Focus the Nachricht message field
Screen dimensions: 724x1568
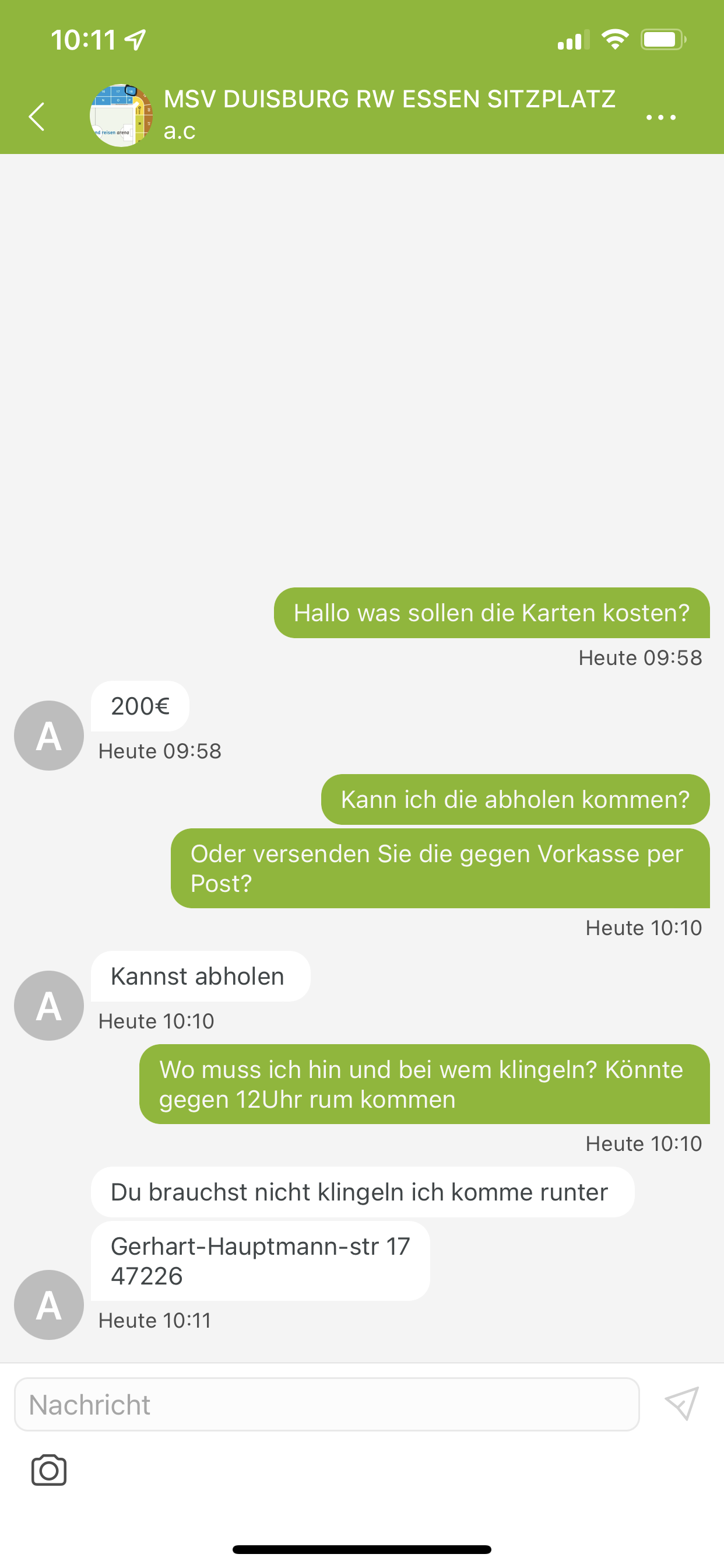tap(326, 1404)
